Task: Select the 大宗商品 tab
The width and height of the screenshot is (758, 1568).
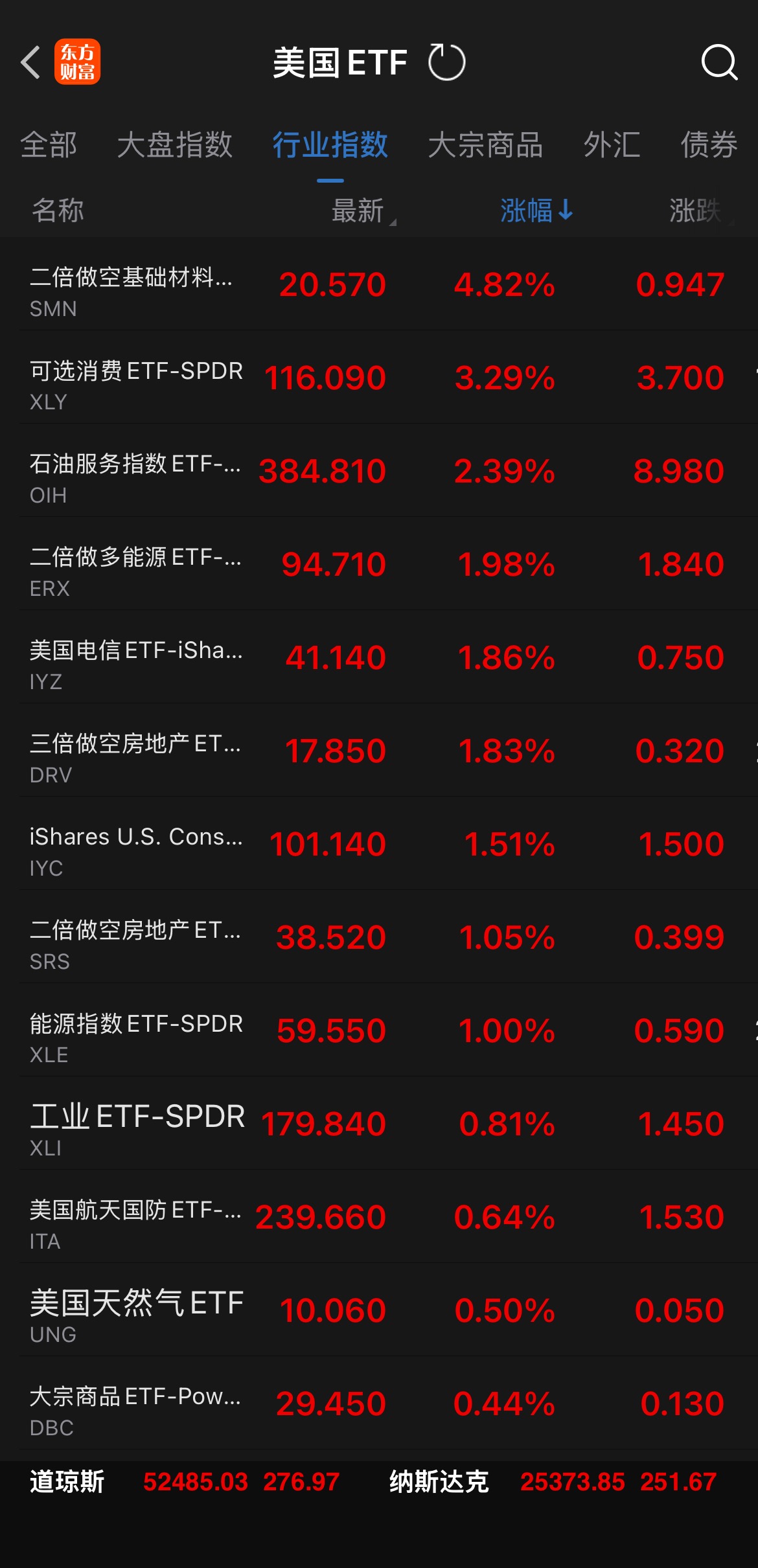Action: 485,144
